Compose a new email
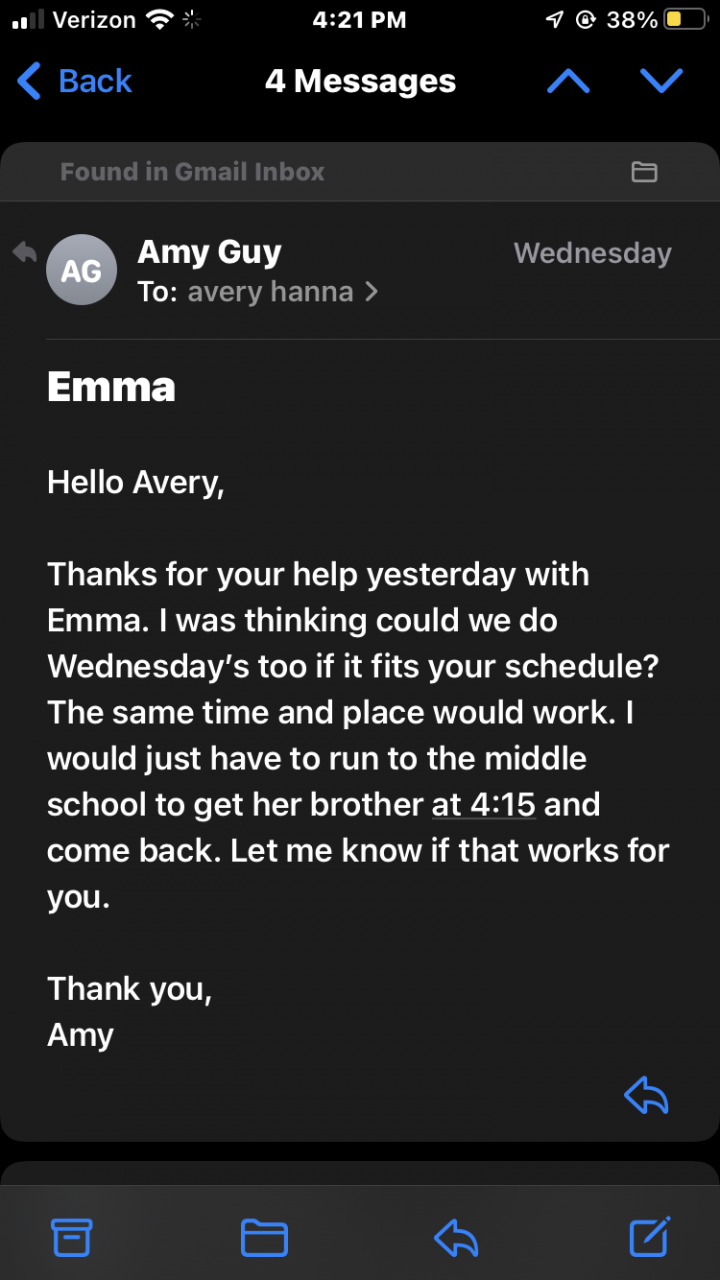720x1280 pixels. (649, 1237)
